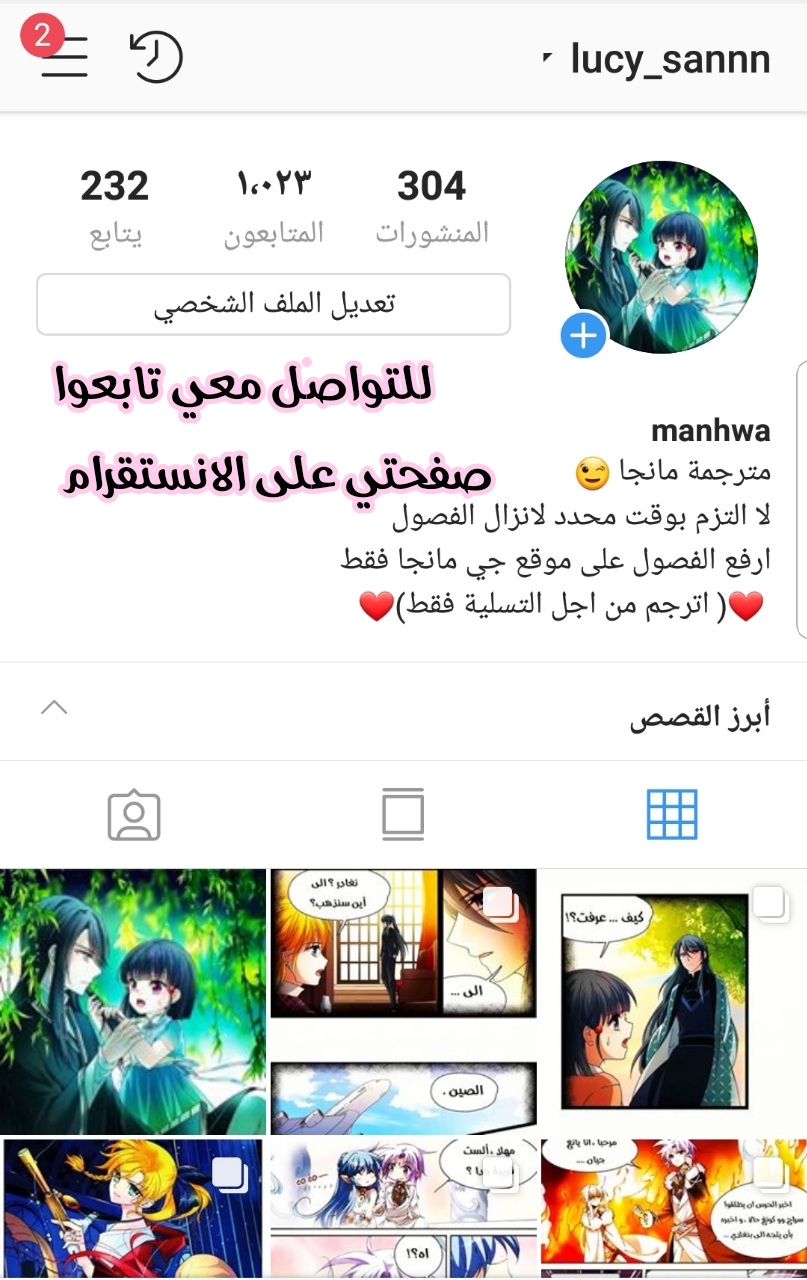Open the archive clock icon
Viewport: 807px width, 1280px height.
point(157,57)
